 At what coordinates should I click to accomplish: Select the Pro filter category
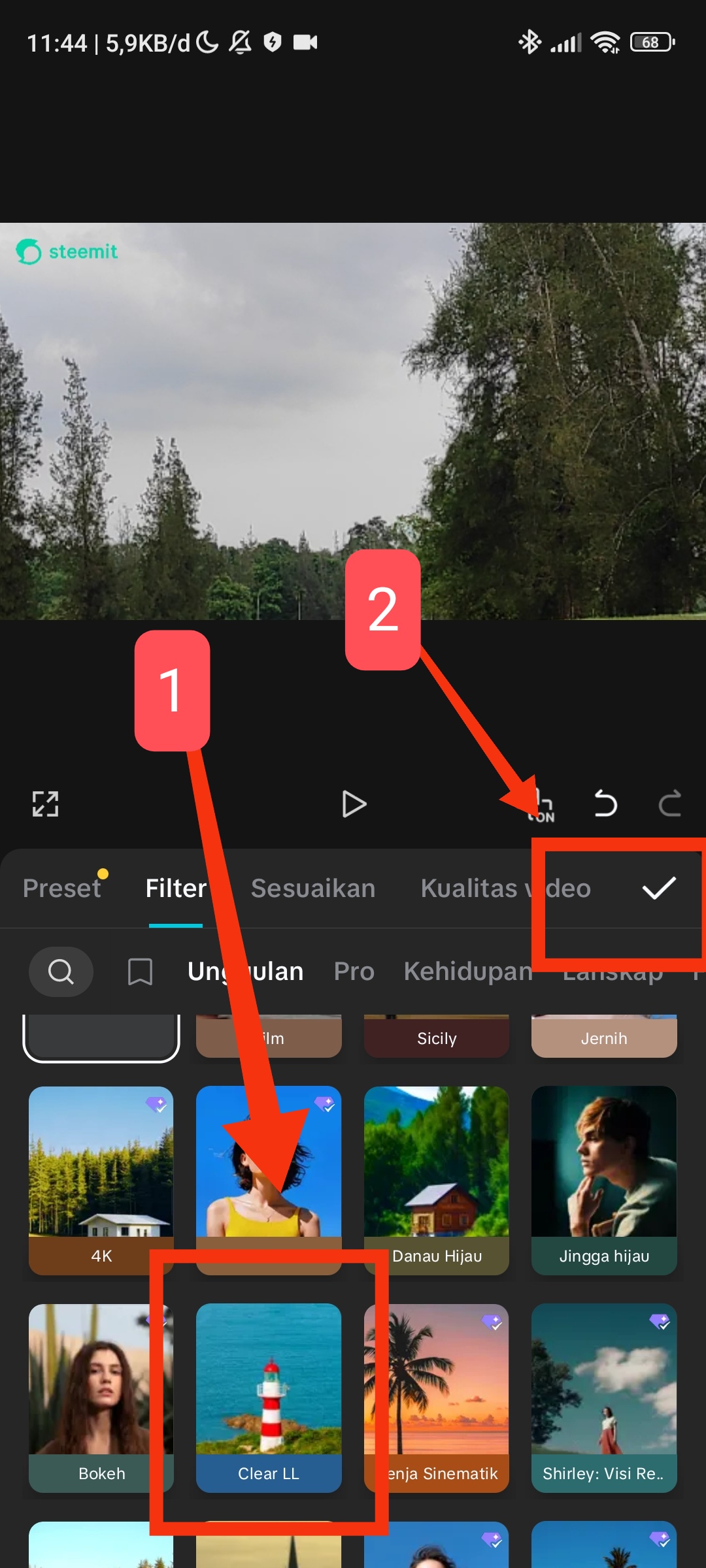click(x=354, y=972)
